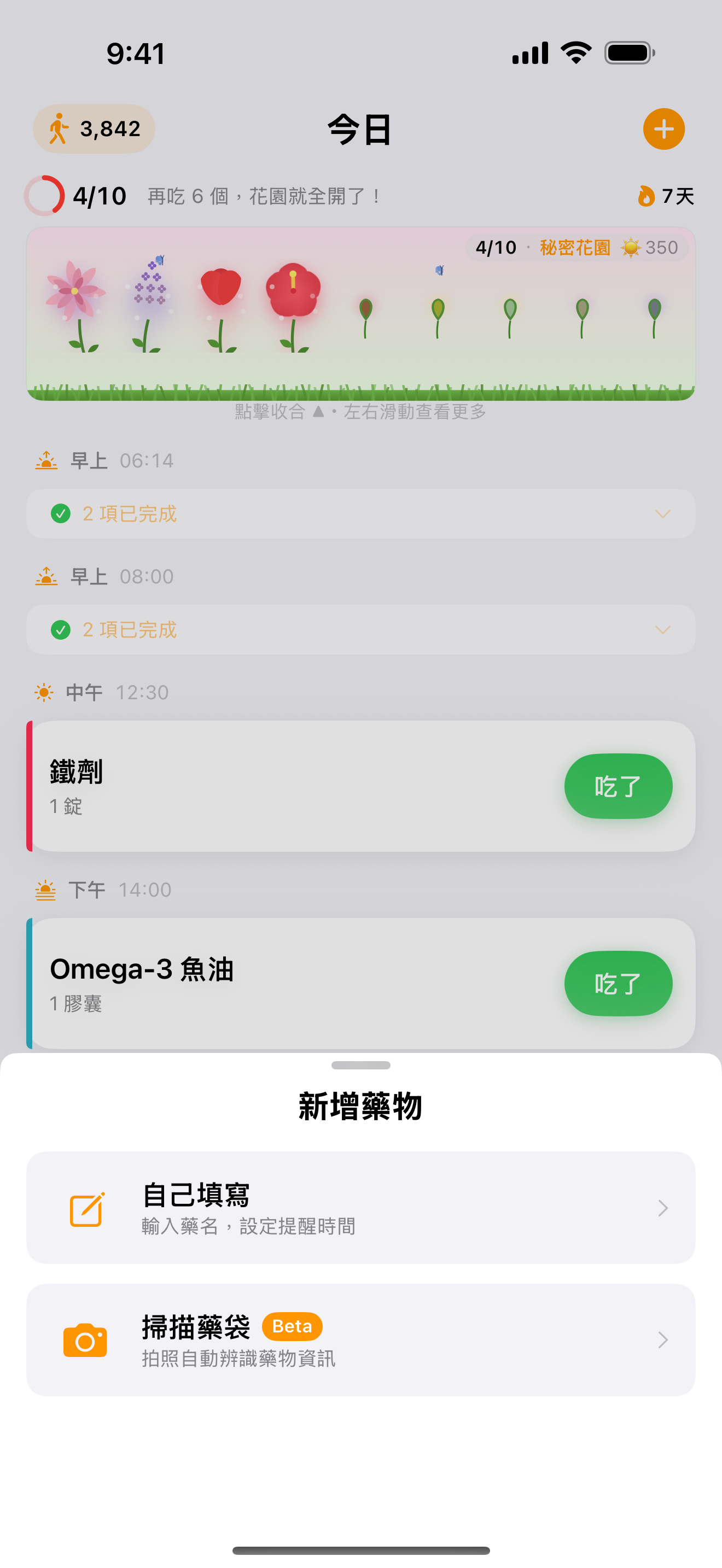Mark Omega-3 魚油 taken via 吃了
This screenshot has width=722, height=1568.
point(618,984)
